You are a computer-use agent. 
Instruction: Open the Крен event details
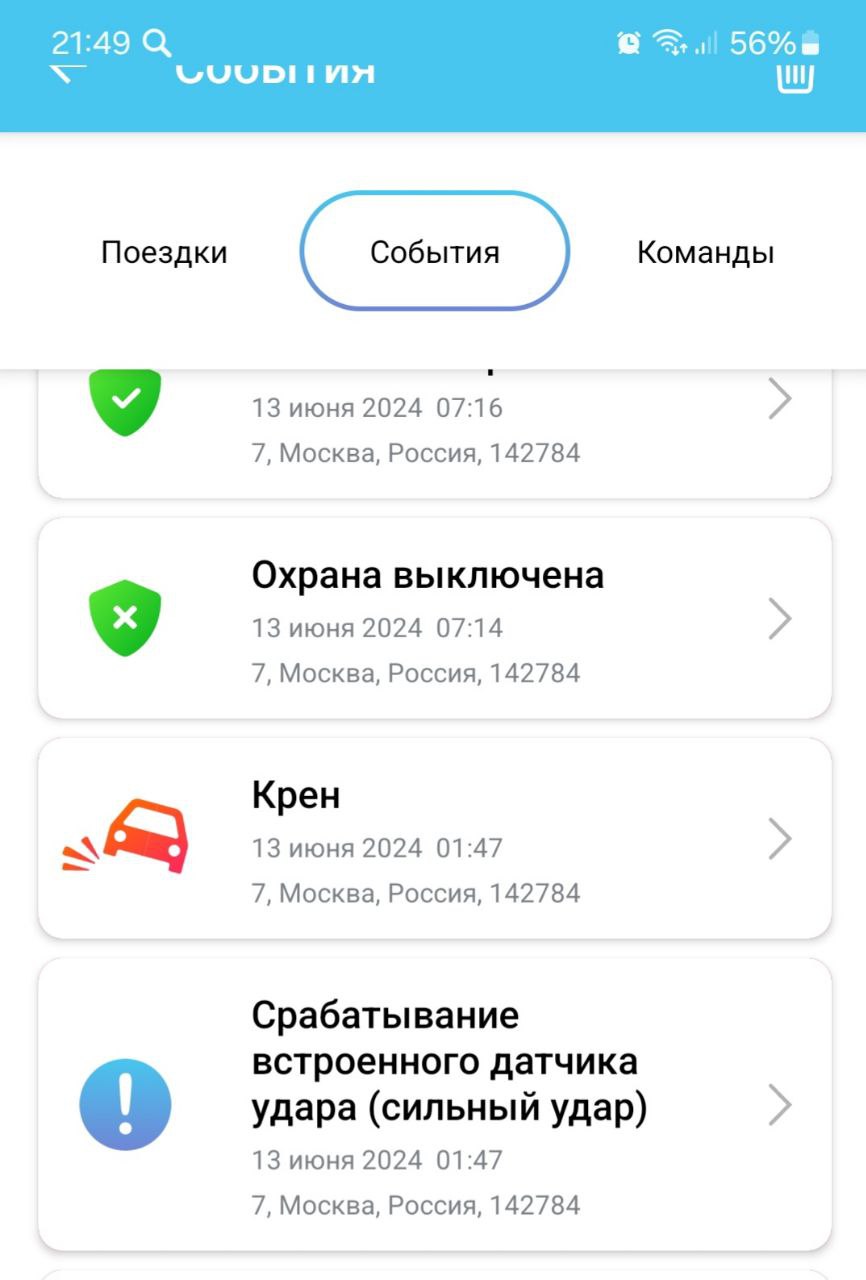(435, 838)
